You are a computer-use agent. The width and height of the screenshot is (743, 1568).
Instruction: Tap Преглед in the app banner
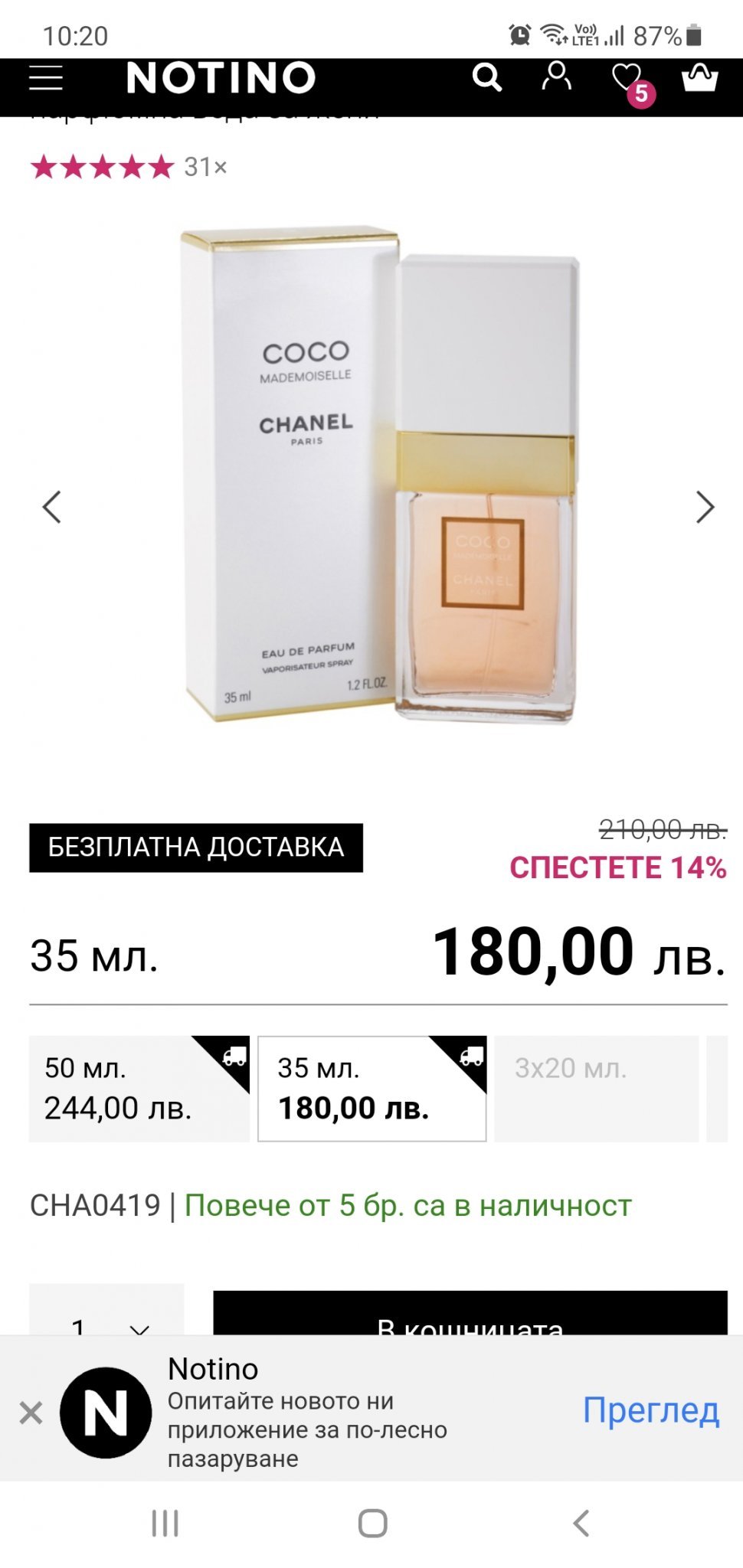pyautogui.click(x=651, y=1410)
